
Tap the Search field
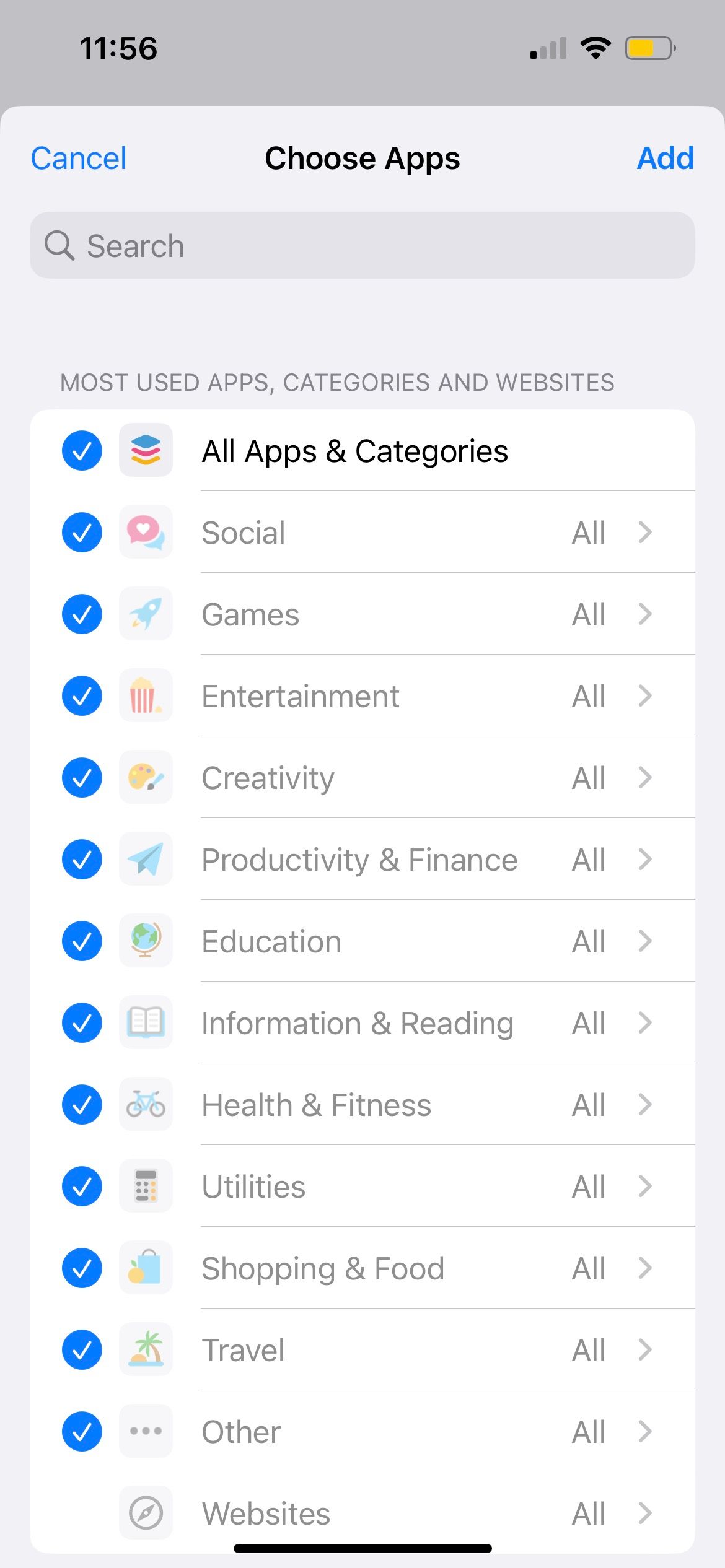tap(362, 245)
